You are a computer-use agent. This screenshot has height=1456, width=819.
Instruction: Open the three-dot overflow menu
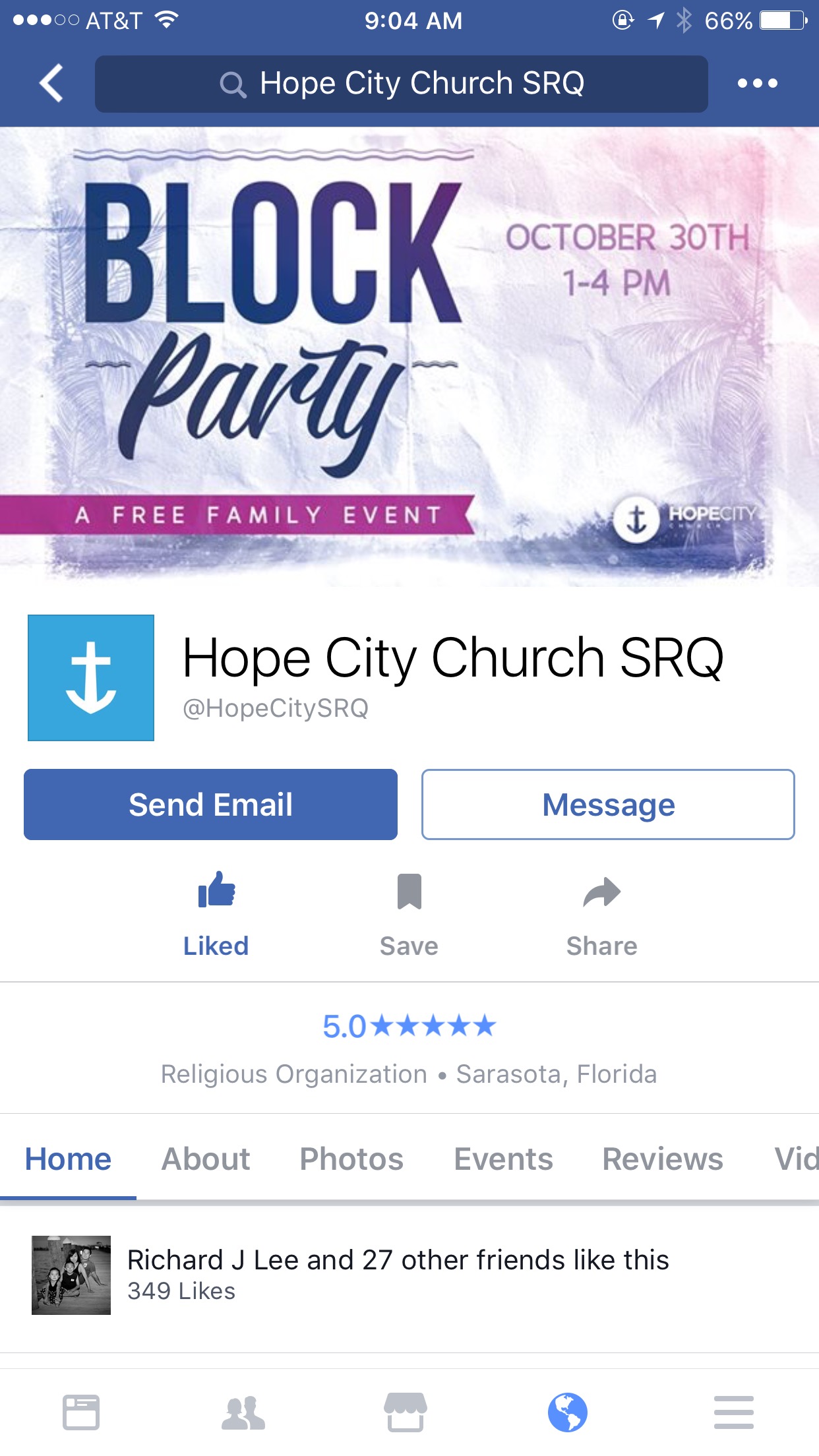(x=757, y=83)
